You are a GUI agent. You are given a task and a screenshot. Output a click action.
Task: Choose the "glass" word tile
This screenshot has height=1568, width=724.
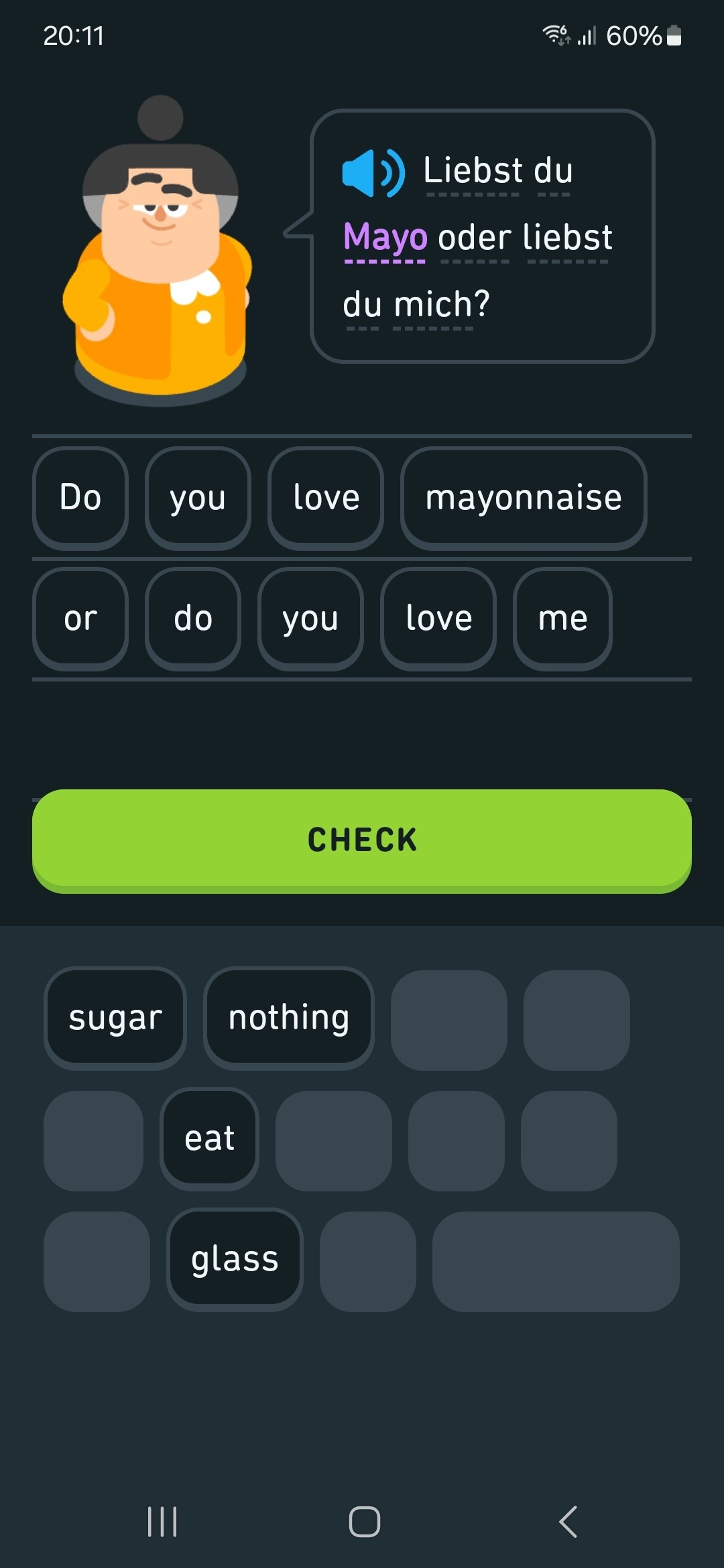tap(235, 1258)
